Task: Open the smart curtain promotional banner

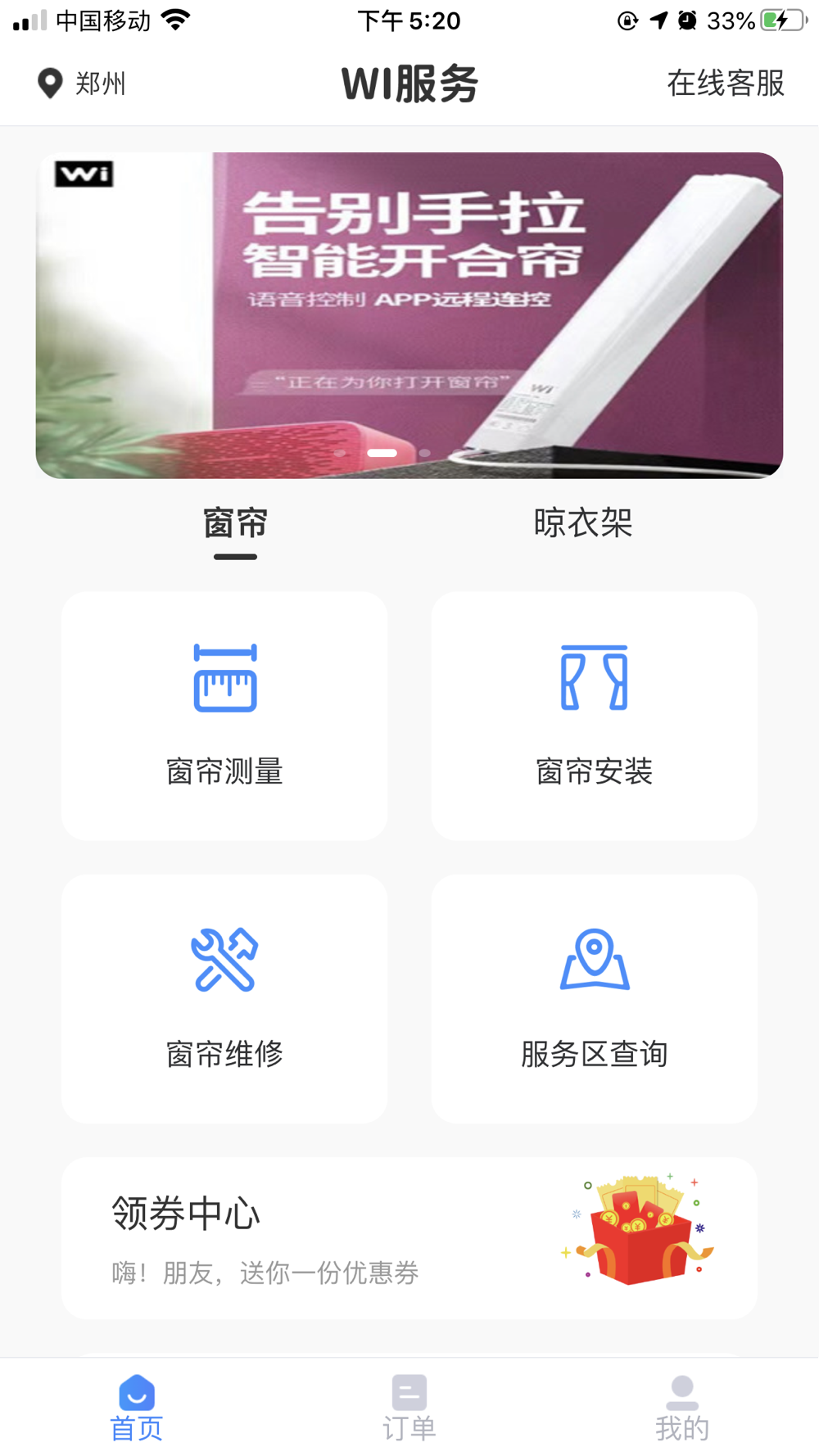Action: point(409,315)
